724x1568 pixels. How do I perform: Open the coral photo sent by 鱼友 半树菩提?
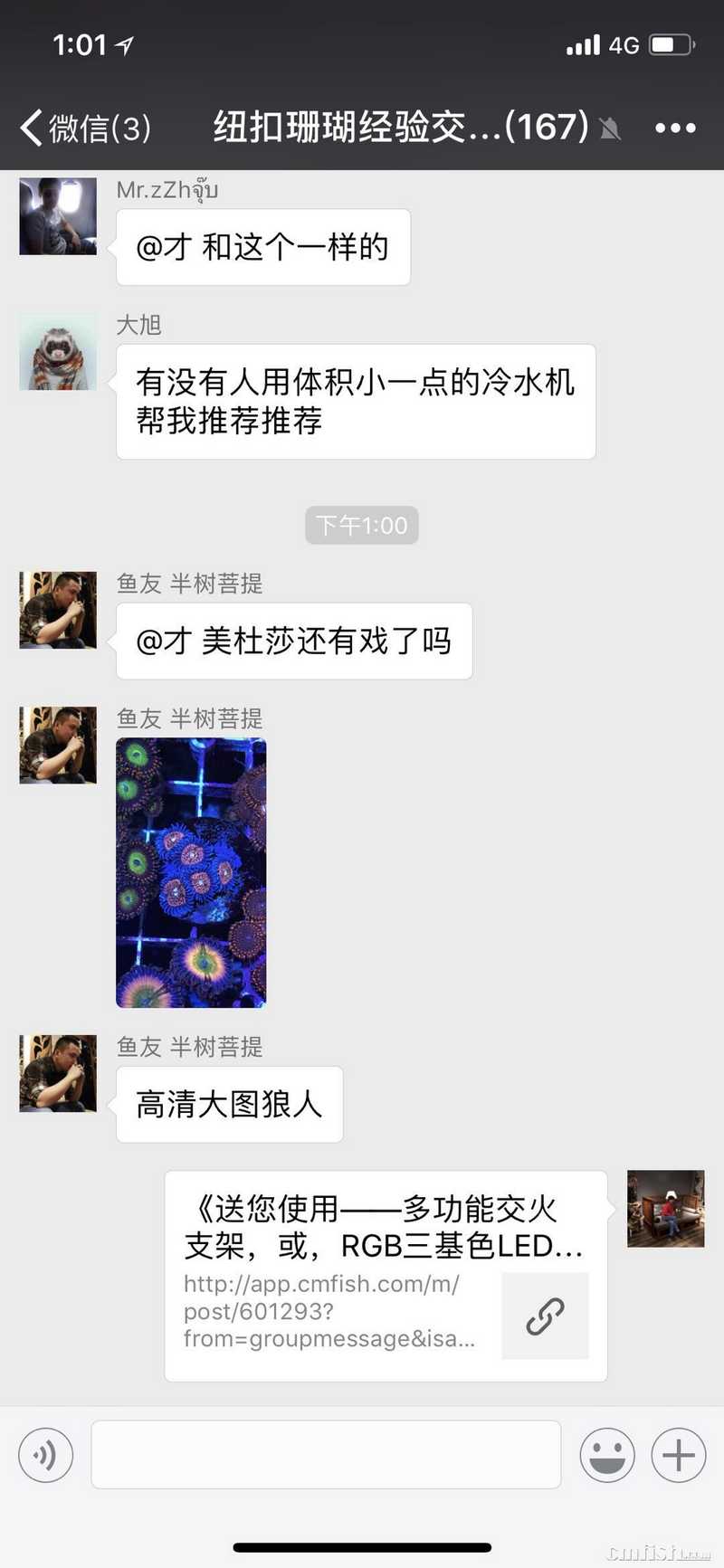(x=191, y=872)
